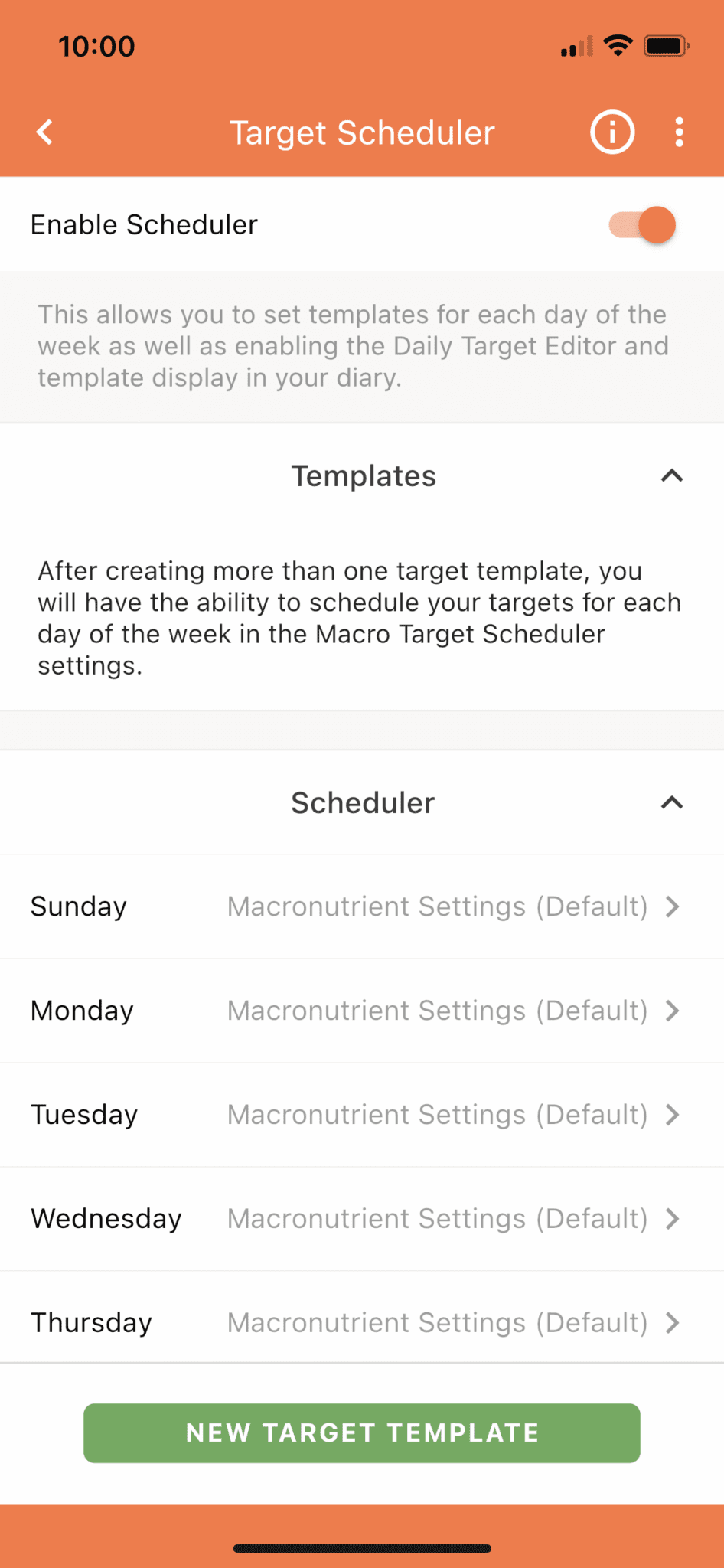Open Thursday's macronutrient settings chevron

672,1322
